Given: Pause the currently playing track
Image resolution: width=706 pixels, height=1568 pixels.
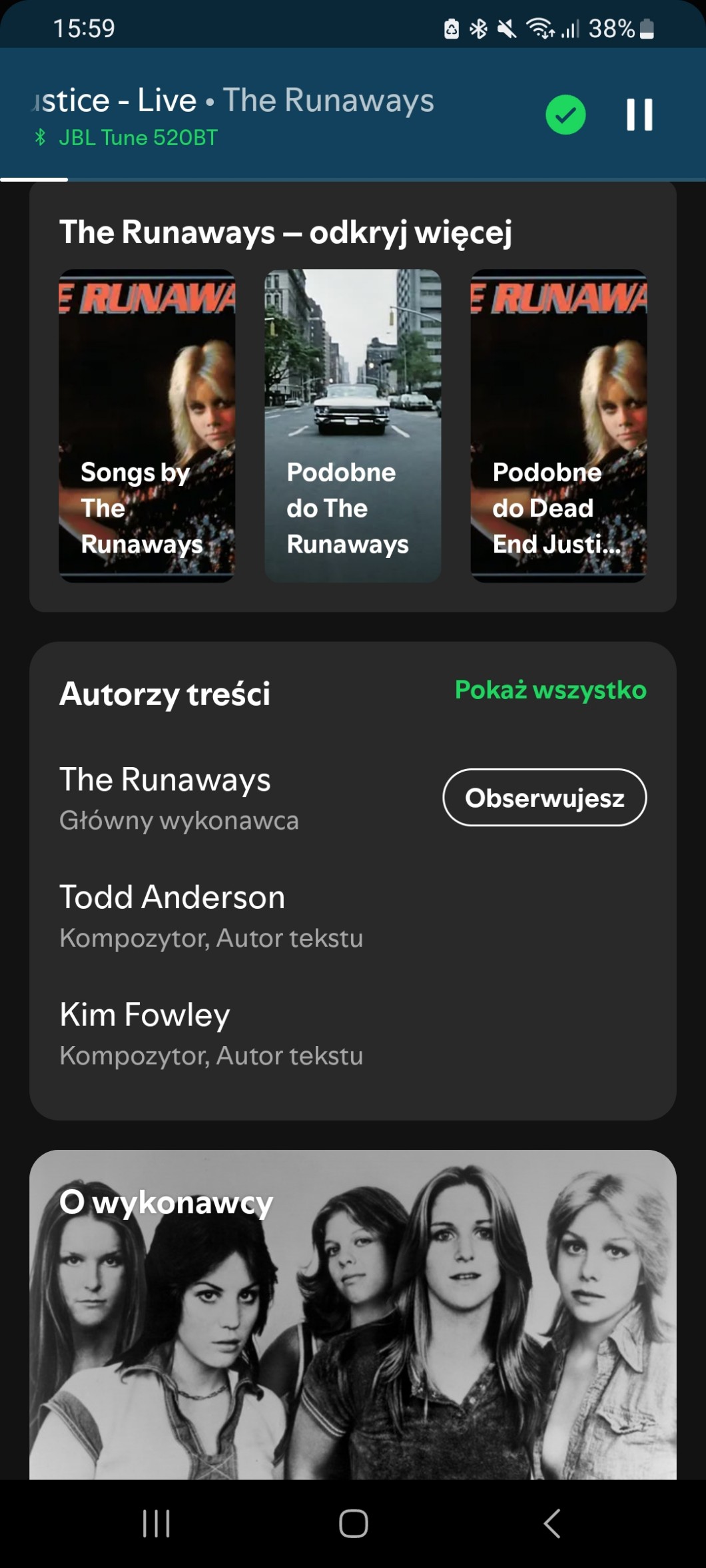Looking at the screenshot, I should [x=639, y=115].
